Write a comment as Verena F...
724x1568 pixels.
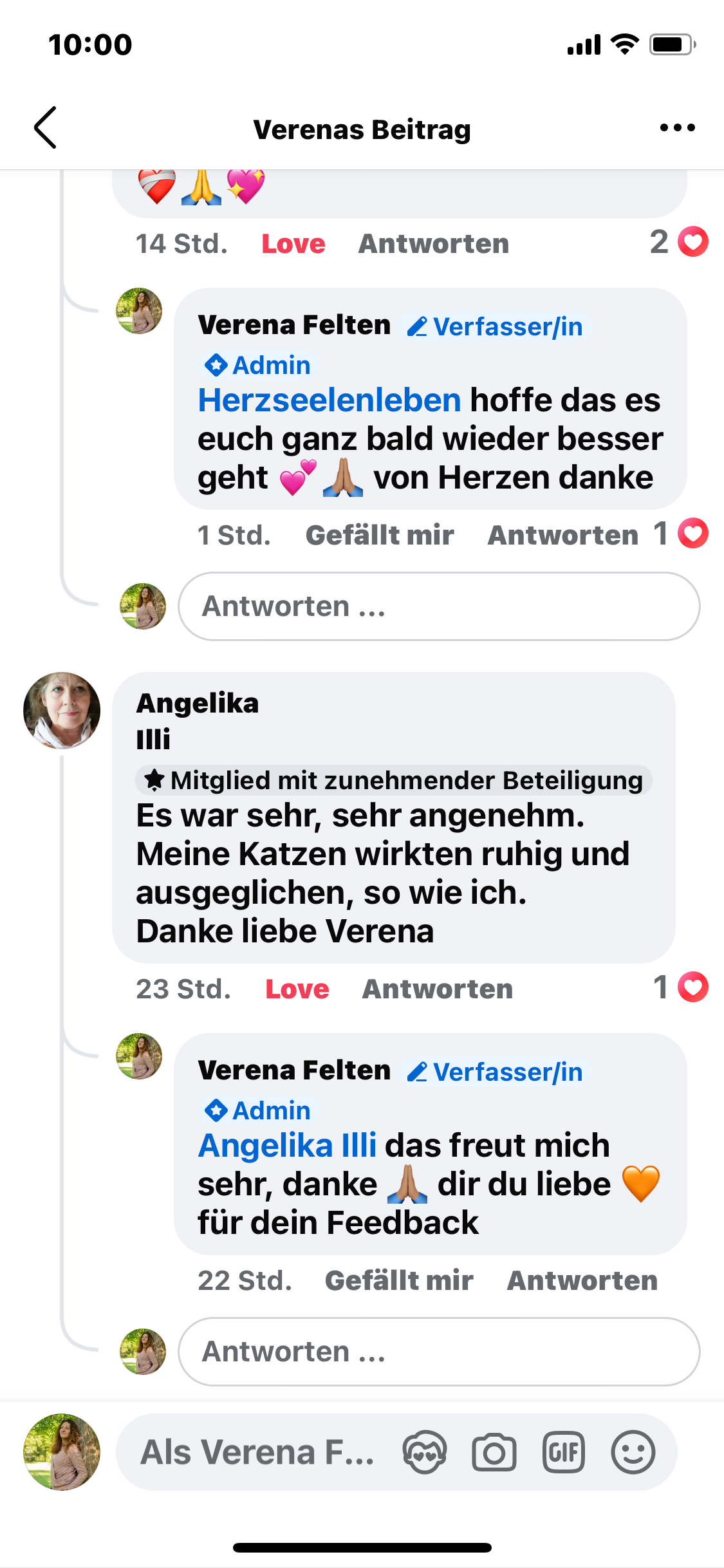point(257,1452)
